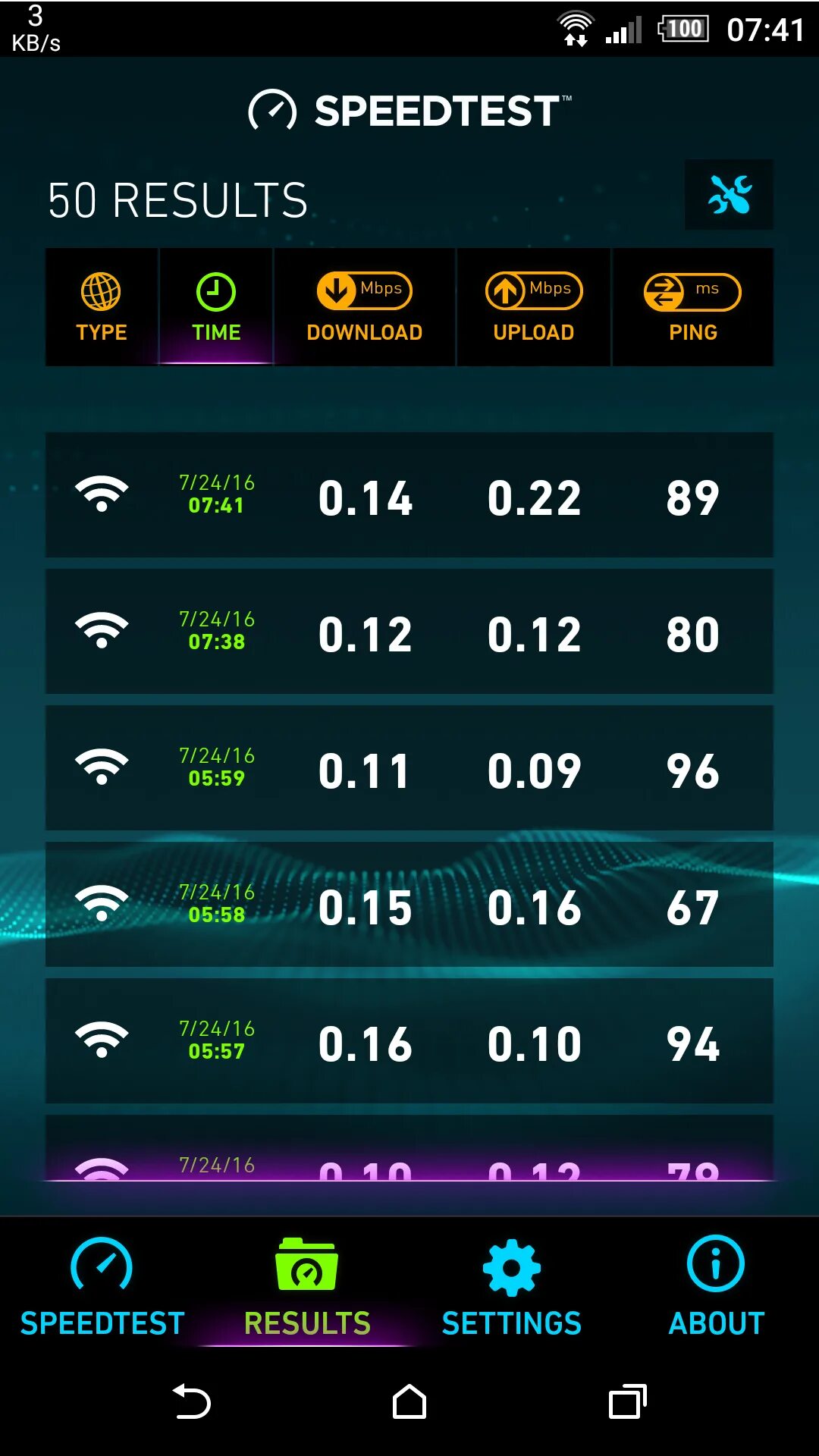This screenshot has height=1456, width=819.
Task: Sort results by Ping
Action: point(693,307)
